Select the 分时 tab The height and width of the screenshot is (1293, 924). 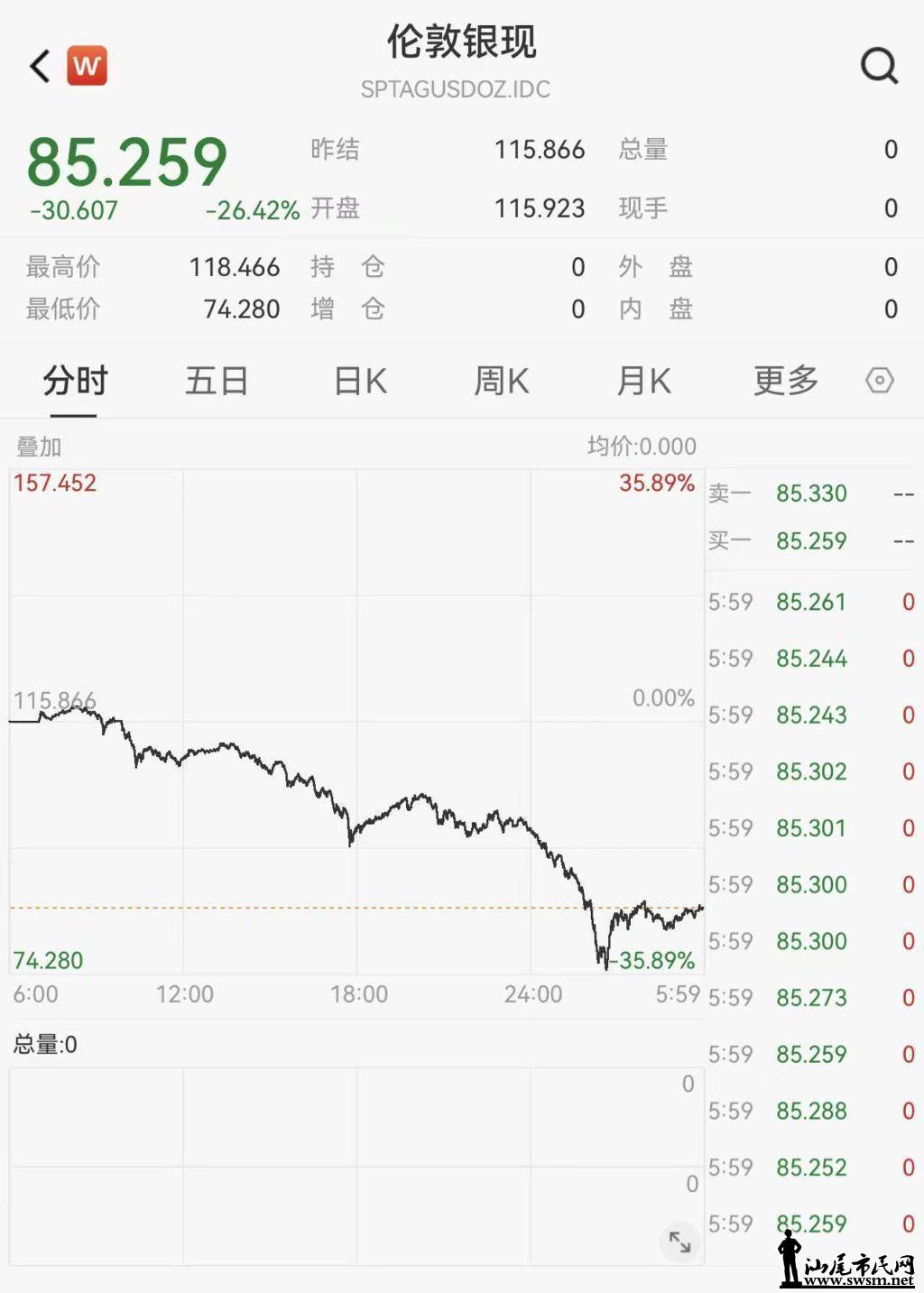pyautogui.click(x=75, y=381)
